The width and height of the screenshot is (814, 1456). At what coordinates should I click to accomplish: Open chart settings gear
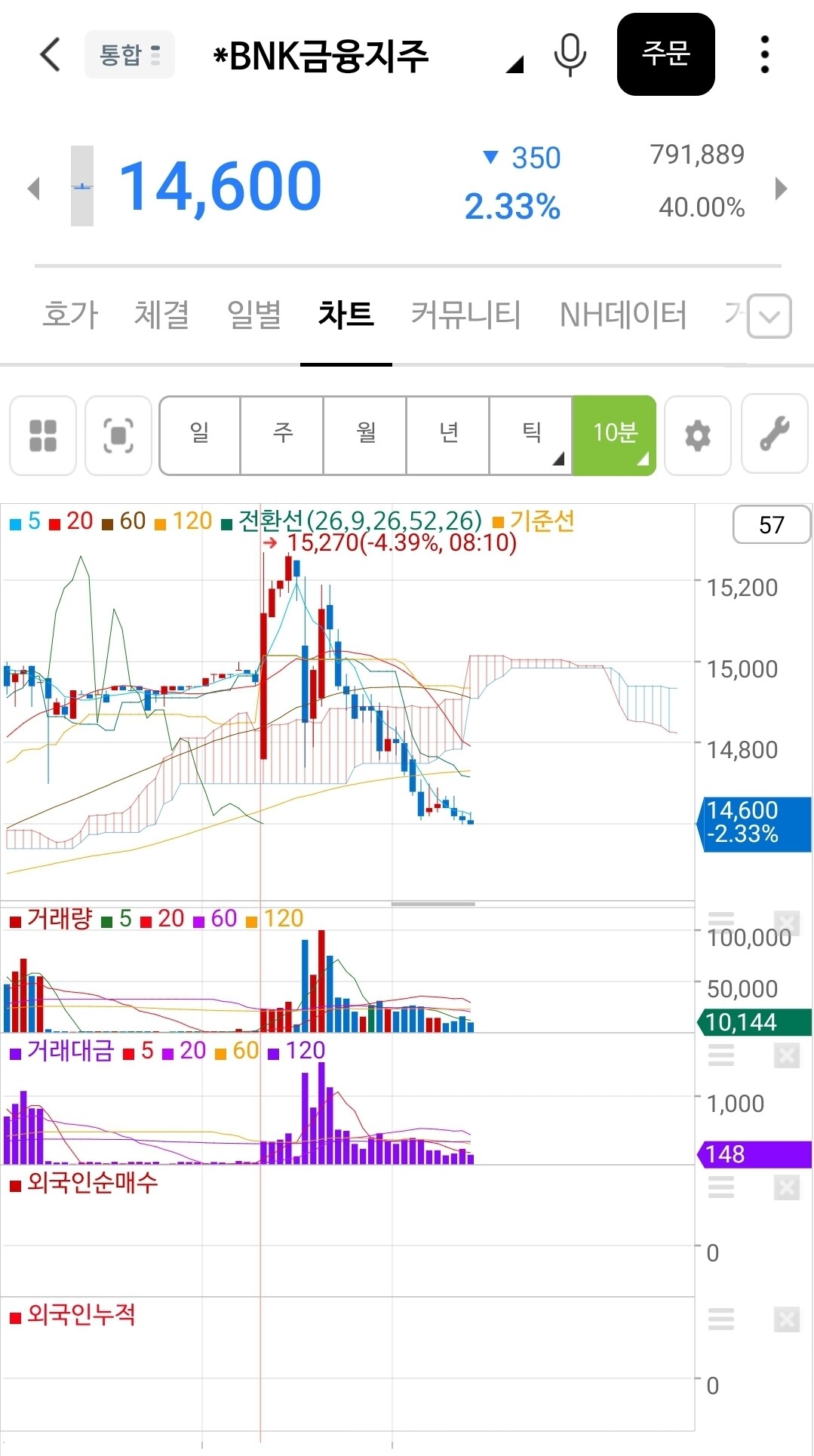[x=697, y=435]
